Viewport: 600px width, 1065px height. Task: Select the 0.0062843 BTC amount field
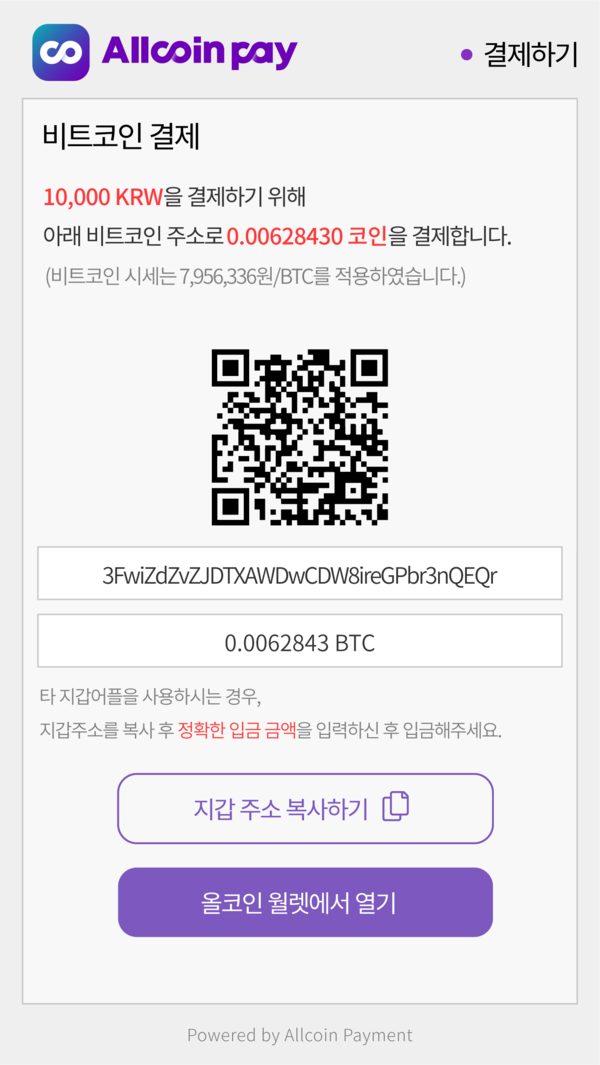coord(300,641)
